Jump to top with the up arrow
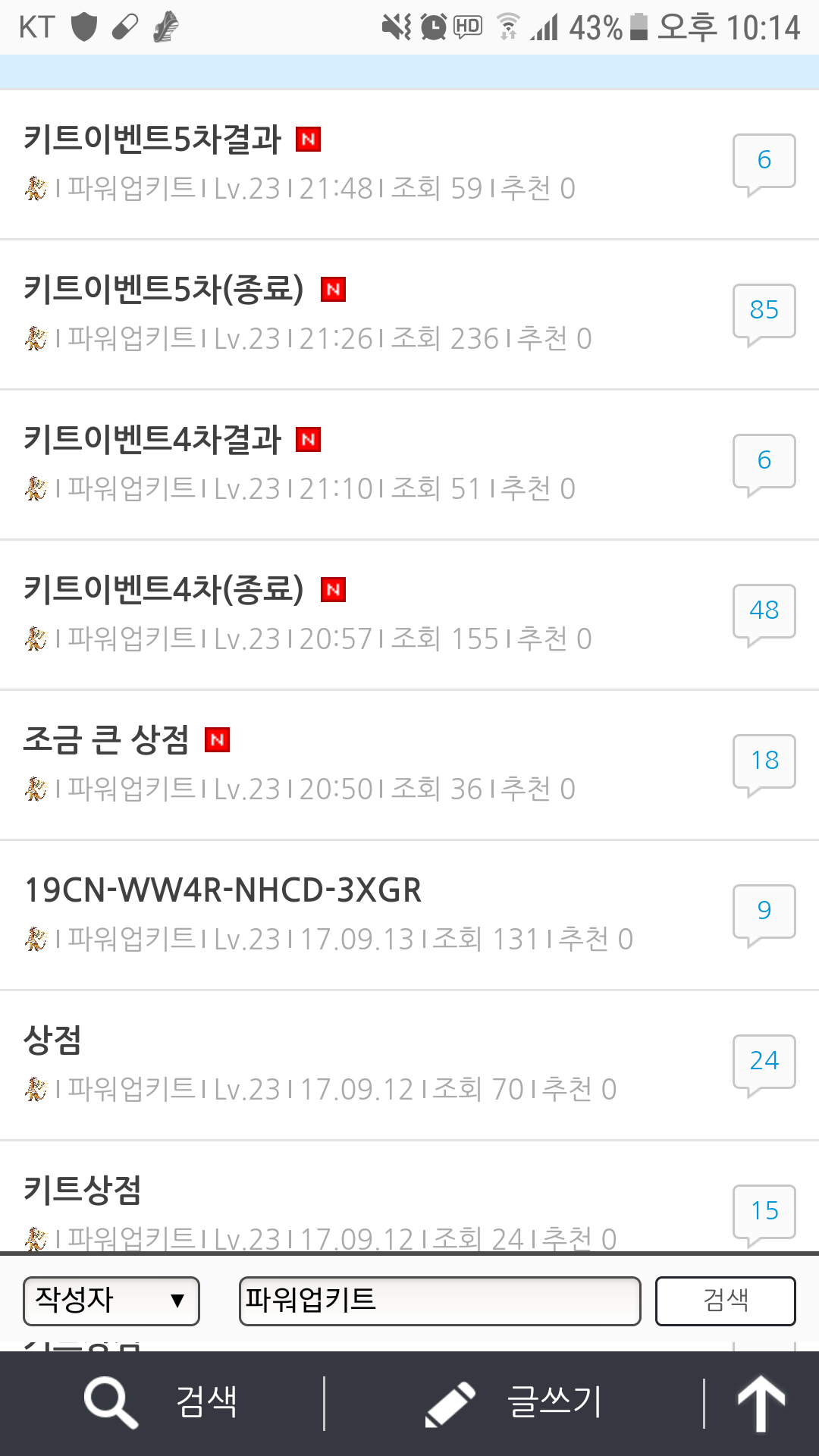This screenshot has height=1456, width=819. pyautogui.click(x=761, y=1403)
